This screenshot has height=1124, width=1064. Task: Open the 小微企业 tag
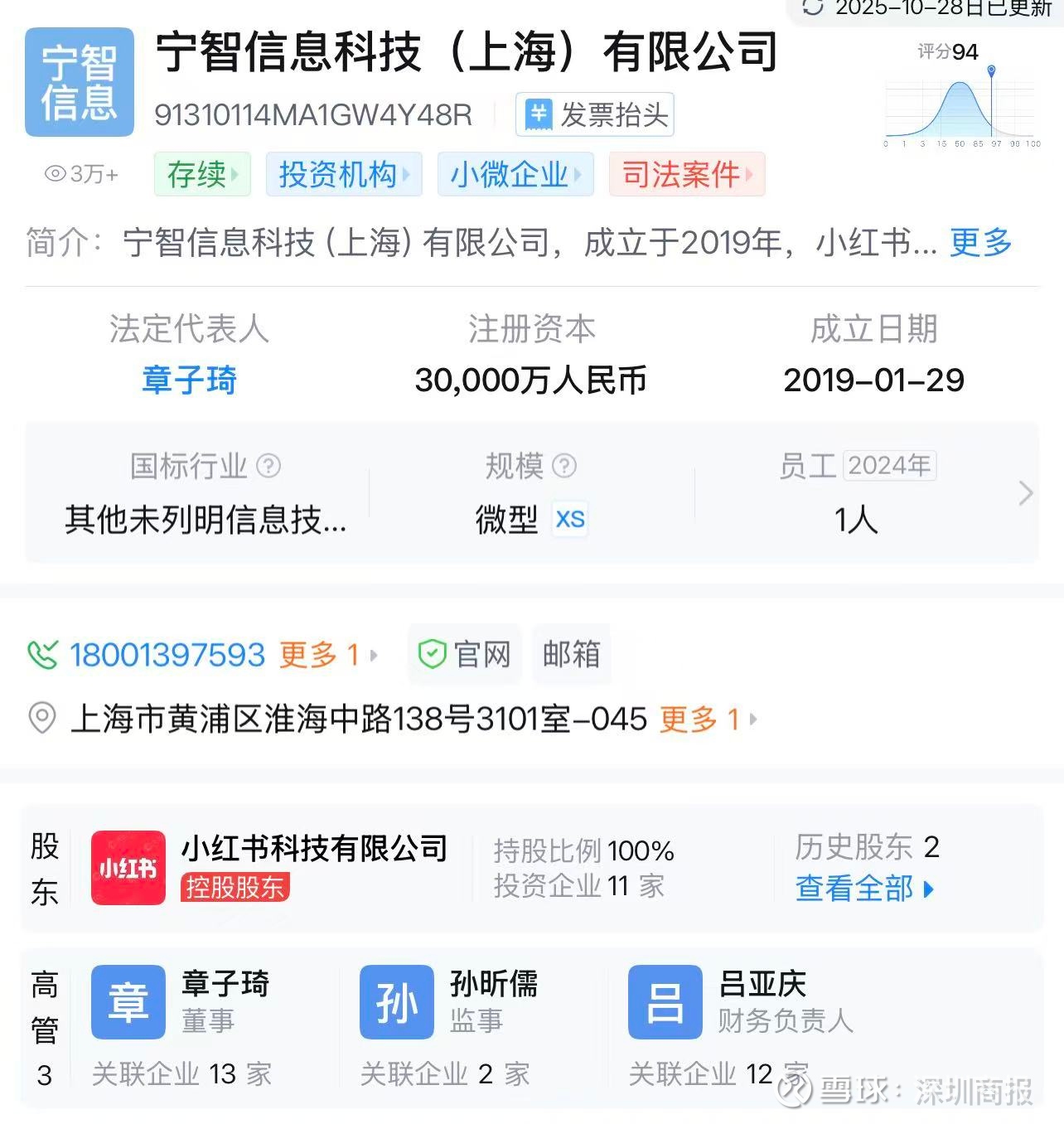coord(515,174)
